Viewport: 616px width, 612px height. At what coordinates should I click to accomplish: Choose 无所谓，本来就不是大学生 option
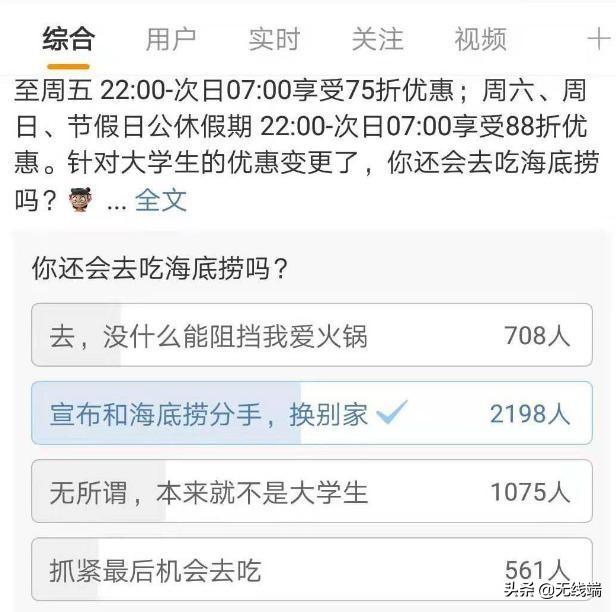[309, 492]
